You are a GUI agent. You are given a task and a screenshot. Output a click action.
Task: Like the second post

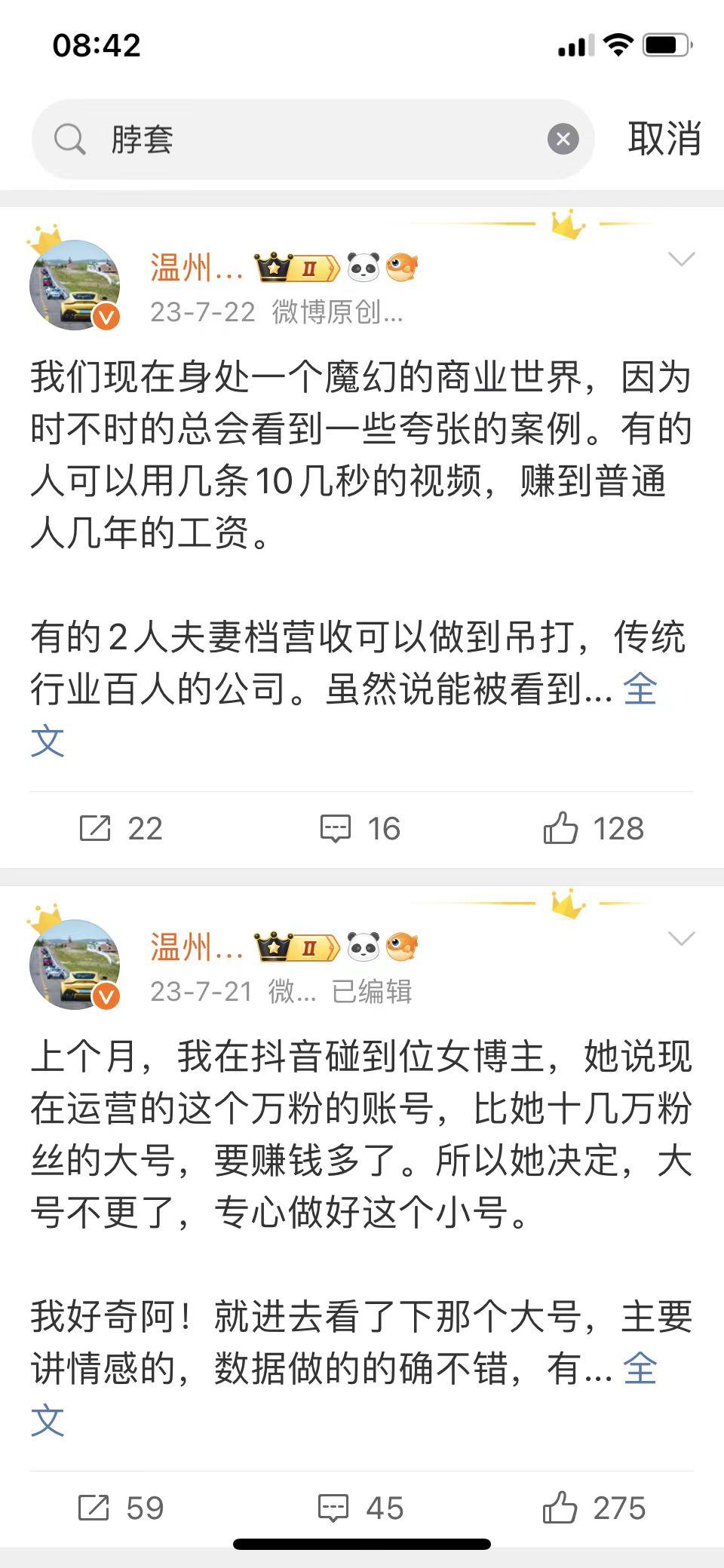pyautogui.click(x=560, y=1509)
